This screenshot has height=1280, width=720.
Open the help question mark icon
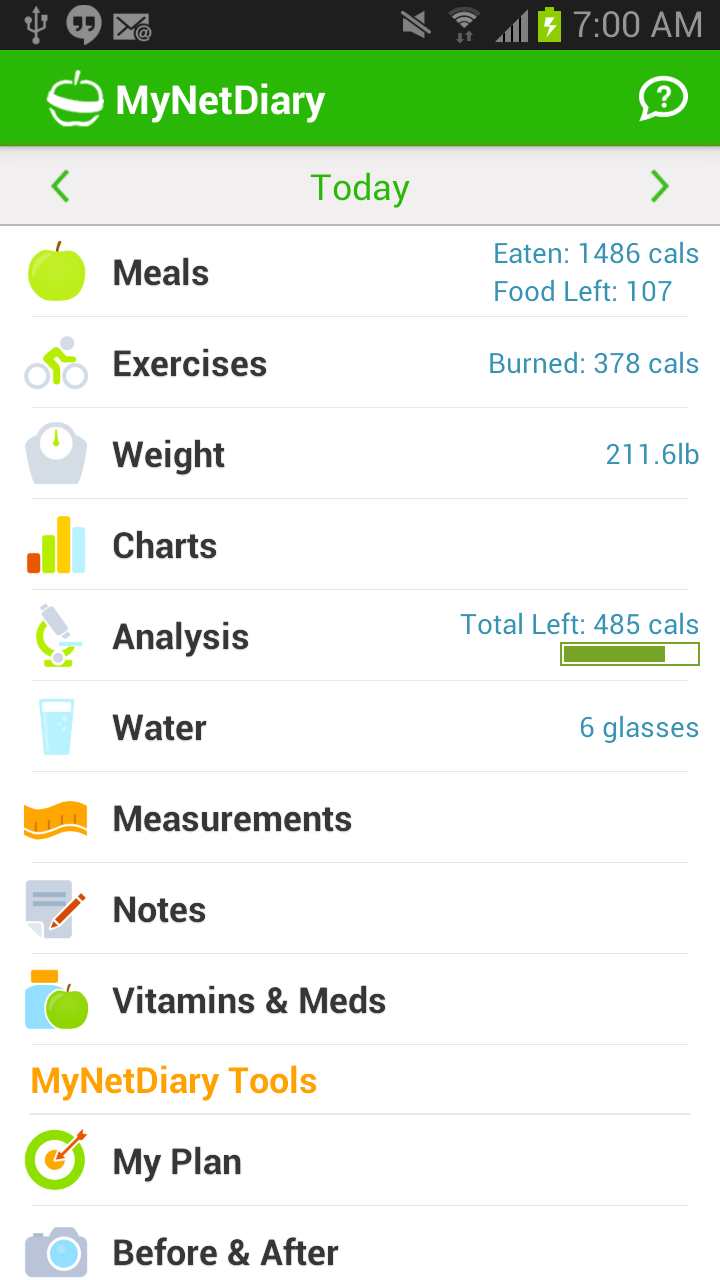pyautogui.click(x=664, y=99)
